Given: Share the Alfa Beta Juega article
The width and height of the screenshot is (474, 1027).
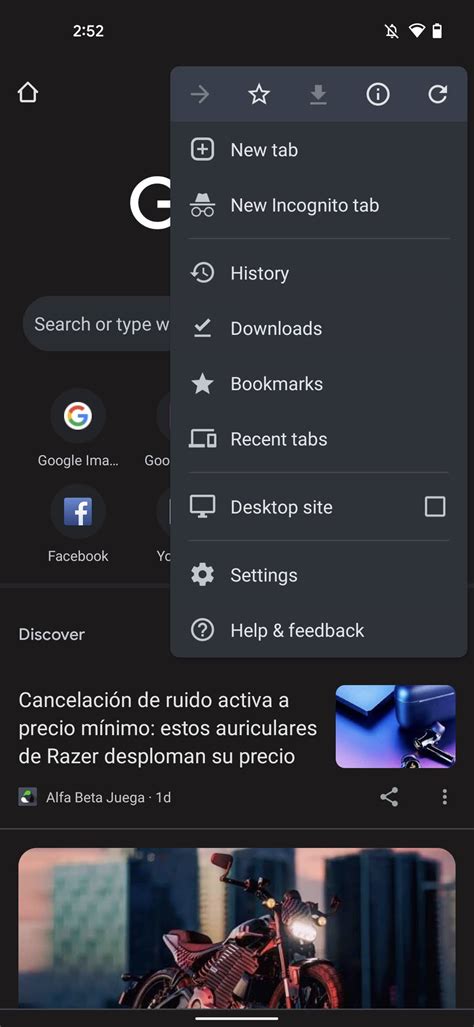Looking at the screenshot, I should (x=390, y=797).
